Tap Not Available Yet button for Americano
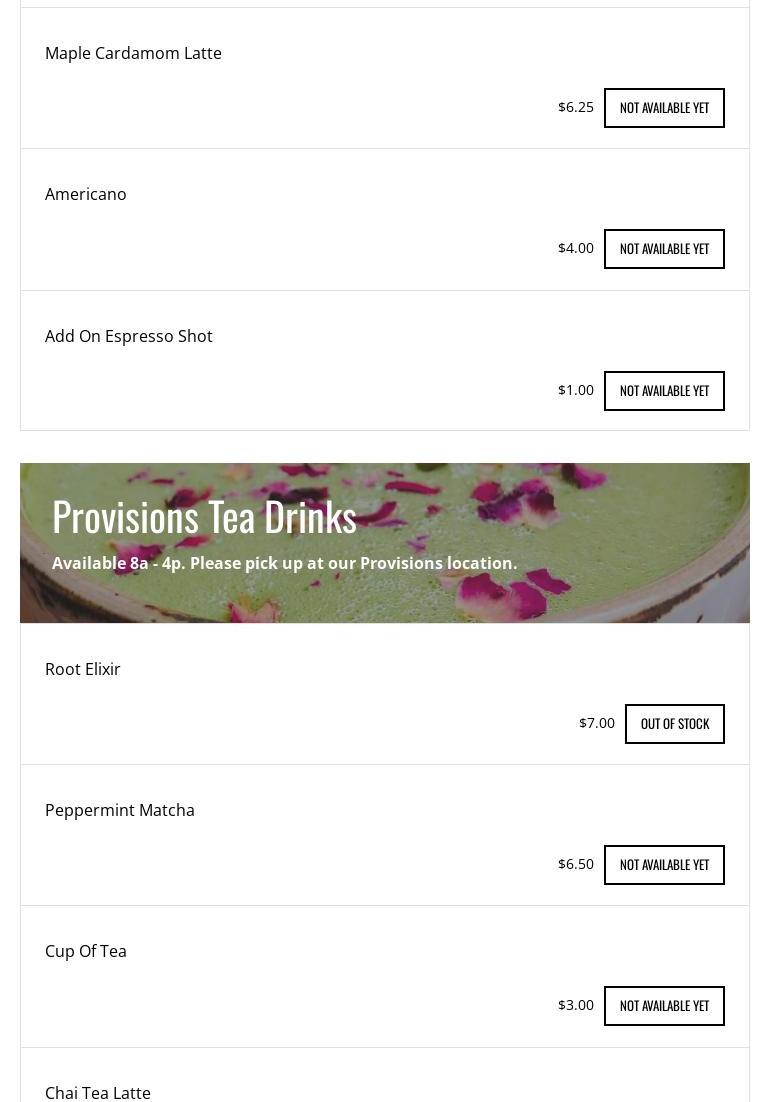Screen dimensions: 770x1102 [664, 249]
